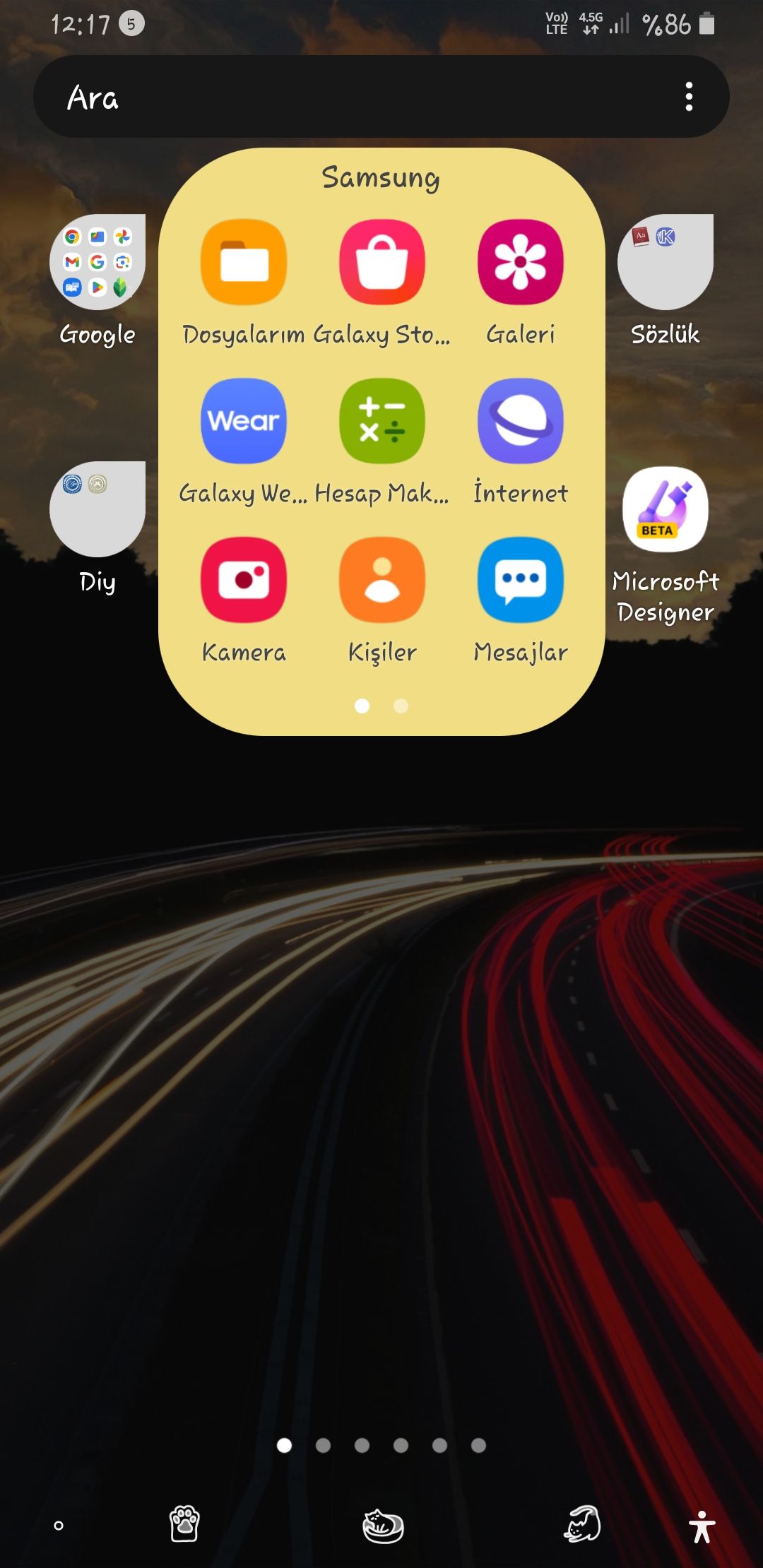
Task: Launch Galaxy Wearable
Action: pos(244,421)
